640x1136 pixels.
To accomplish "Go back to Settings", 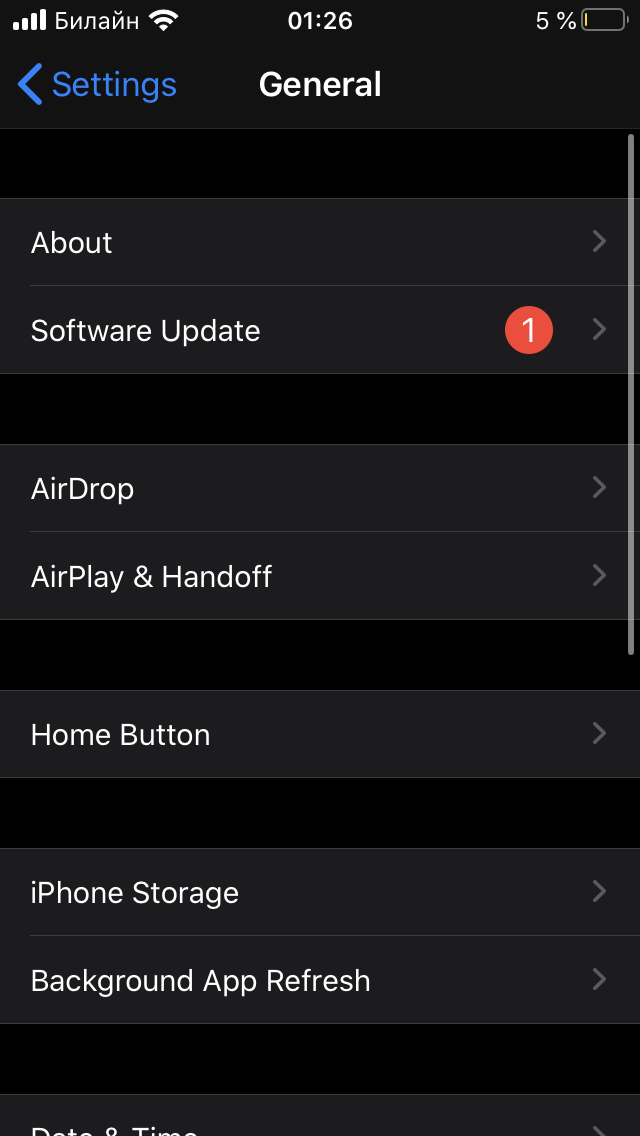I will pyautogui.click(x=97, y=85).
